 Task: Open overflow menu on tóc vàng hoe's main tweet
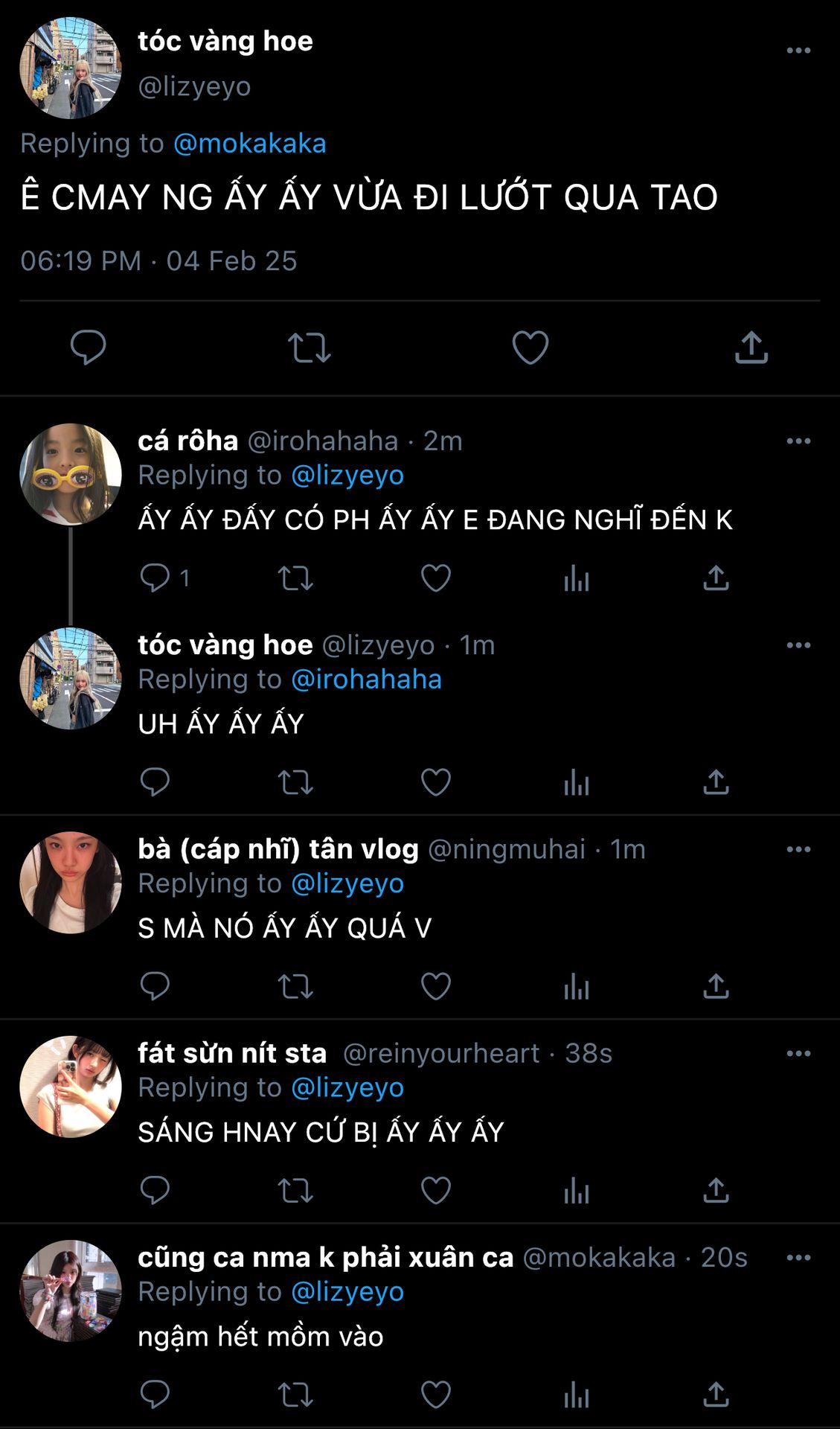[x=798, y=51]
